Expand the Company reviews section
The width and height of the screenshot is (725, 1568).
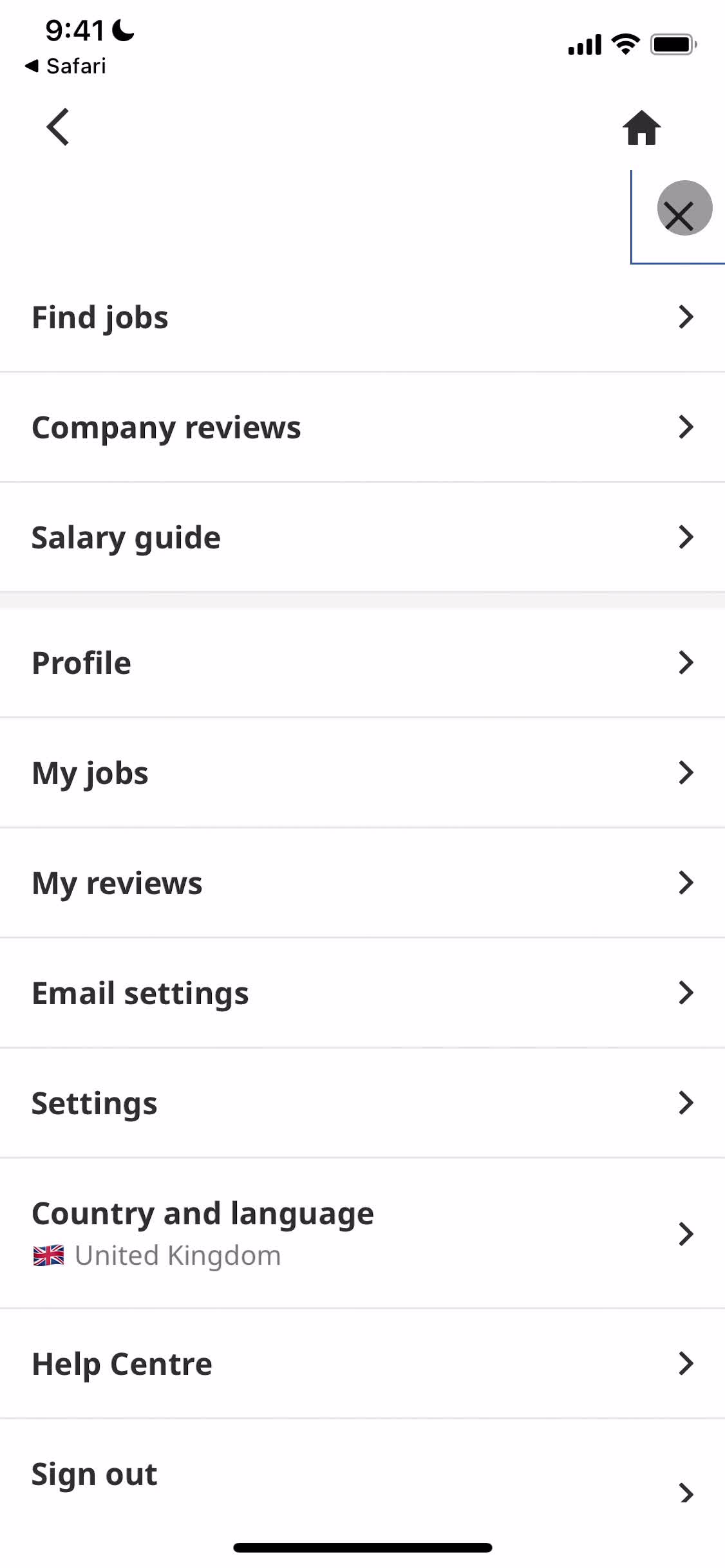click(x=362, y=427)
